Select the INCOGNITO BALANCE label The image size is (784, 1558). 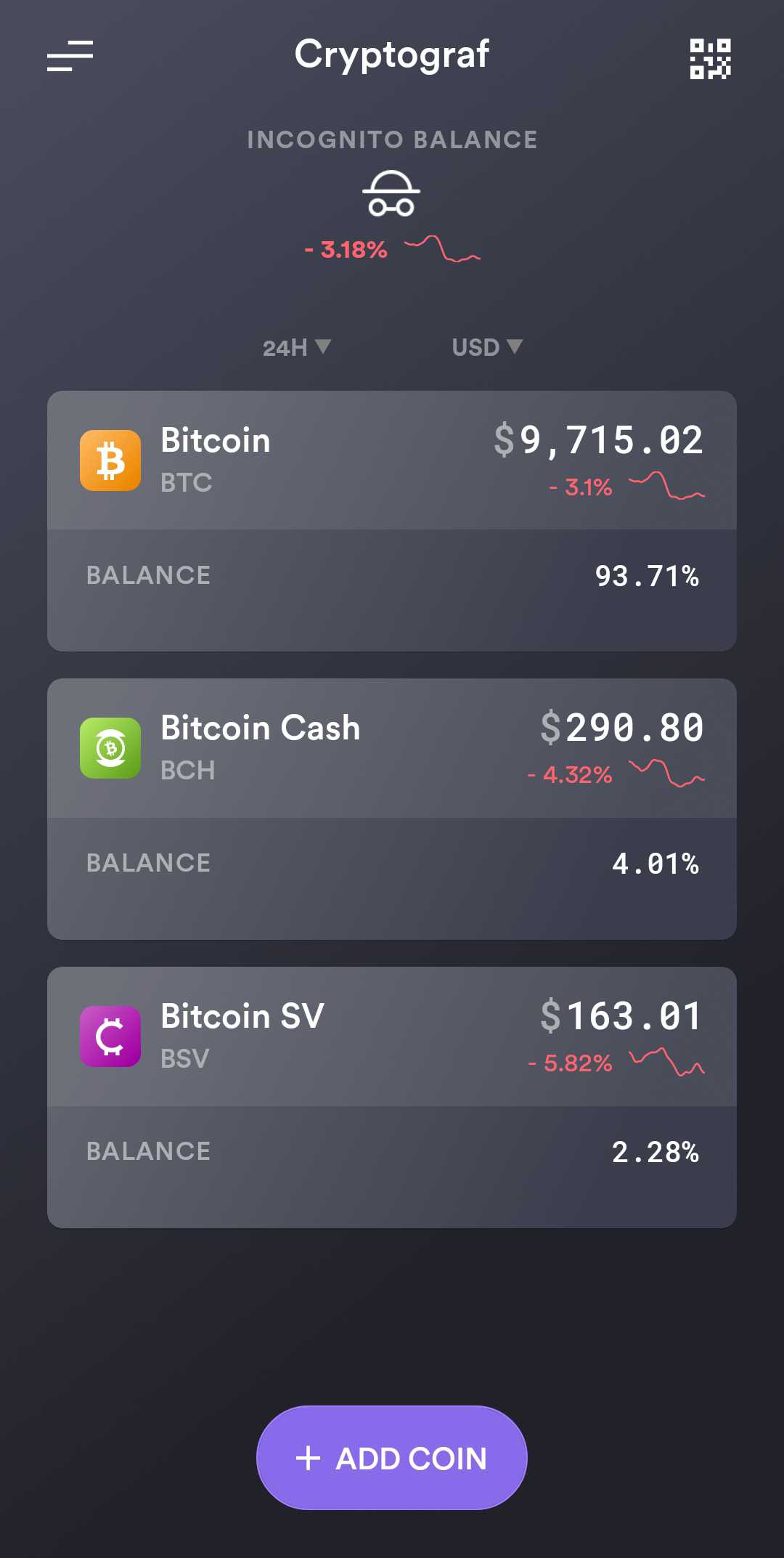click(x=391, y=139)
